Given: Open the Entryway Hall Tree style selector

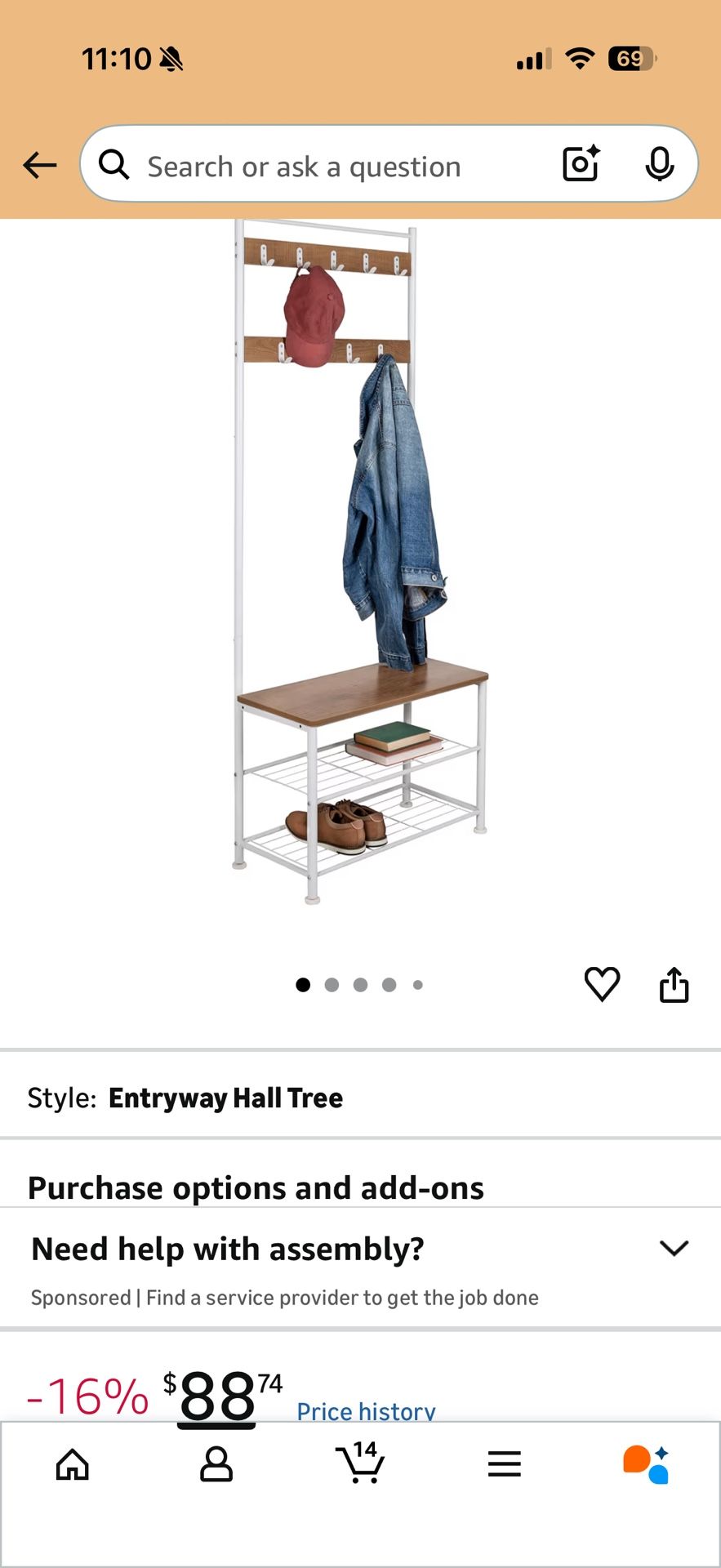Looking at the screenshot, I should click(226, 1098).
